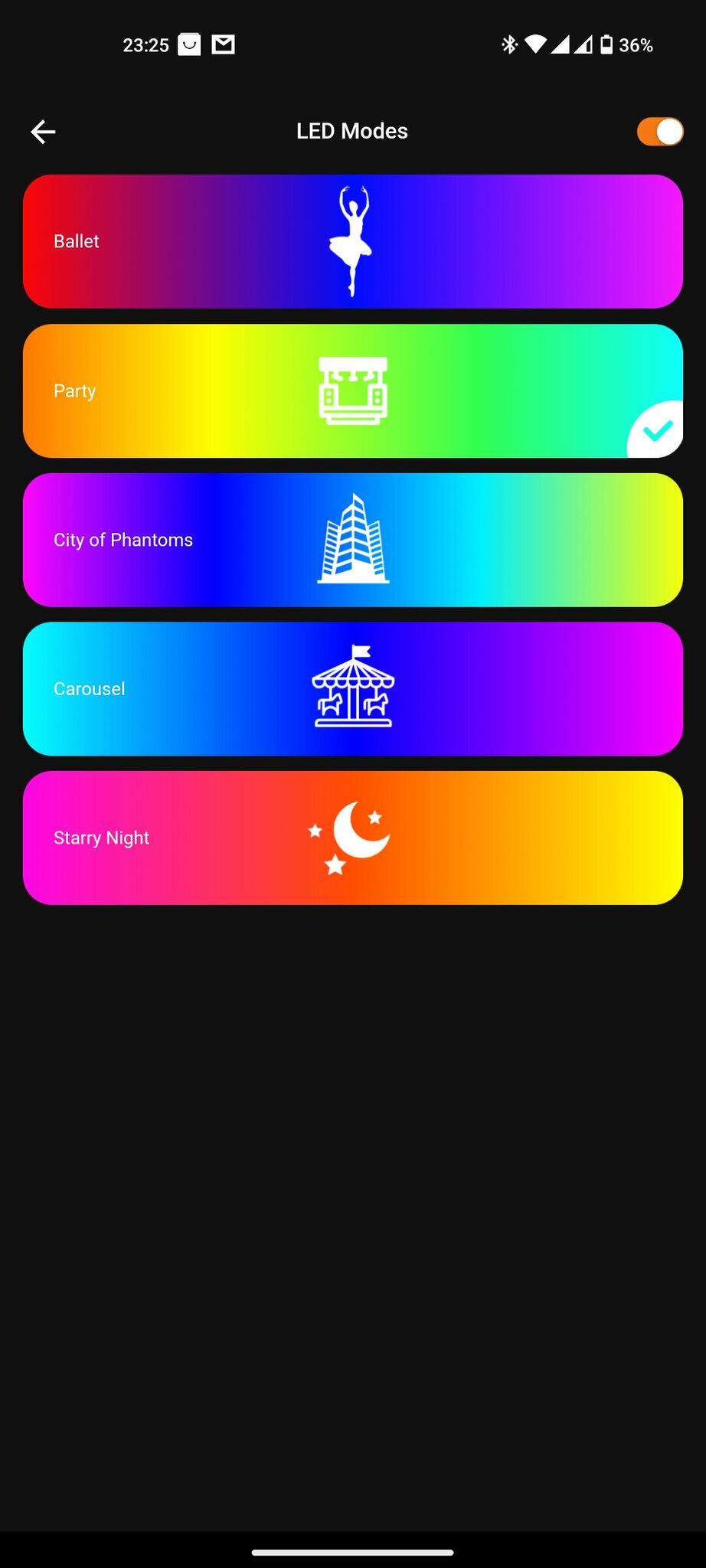Choose the Party mode card
Viewport: 706px width, 1568px height.
pyautogui.click(x=353, y=390)
